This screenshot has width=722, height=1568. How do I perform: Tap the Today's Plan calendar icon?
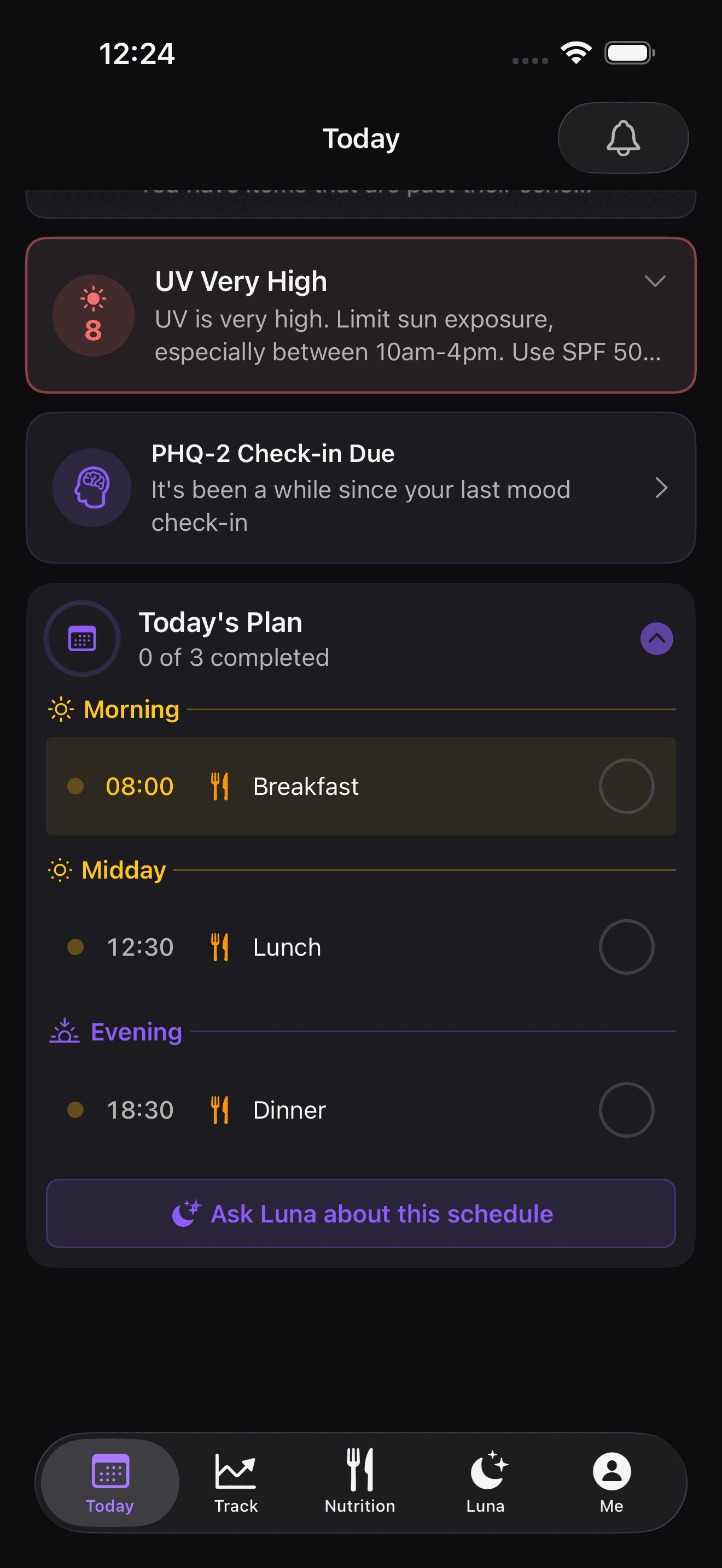click(81, 638)
